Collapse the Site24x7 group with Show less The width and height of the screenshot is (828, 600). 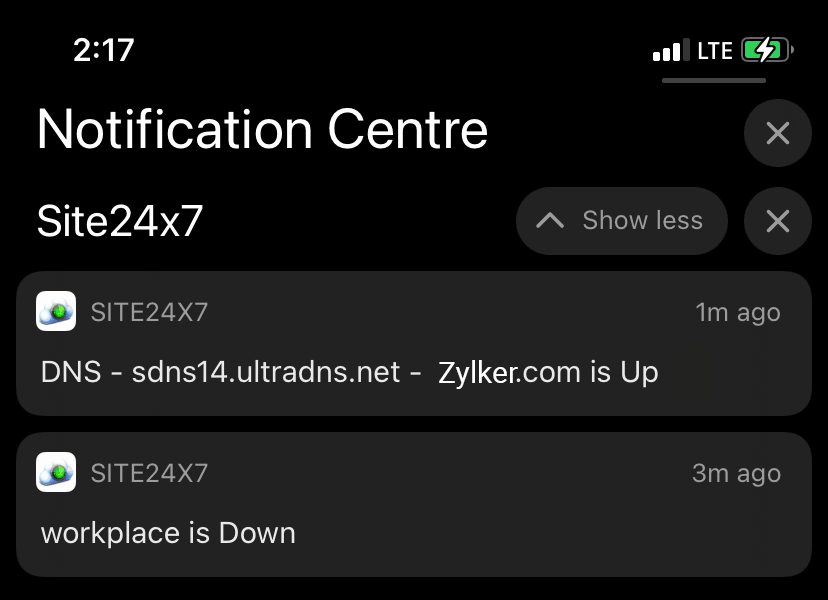tap(621, 221)
